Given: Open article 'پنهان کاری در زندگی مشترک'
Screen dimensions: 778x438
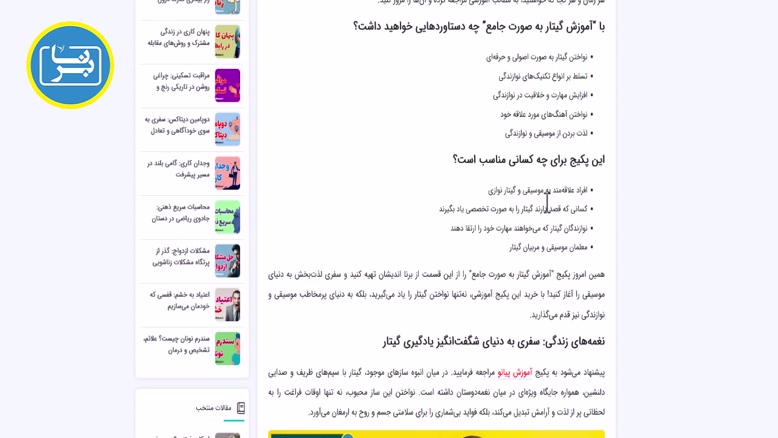Looking at the screenshot, I should (179, 37).
